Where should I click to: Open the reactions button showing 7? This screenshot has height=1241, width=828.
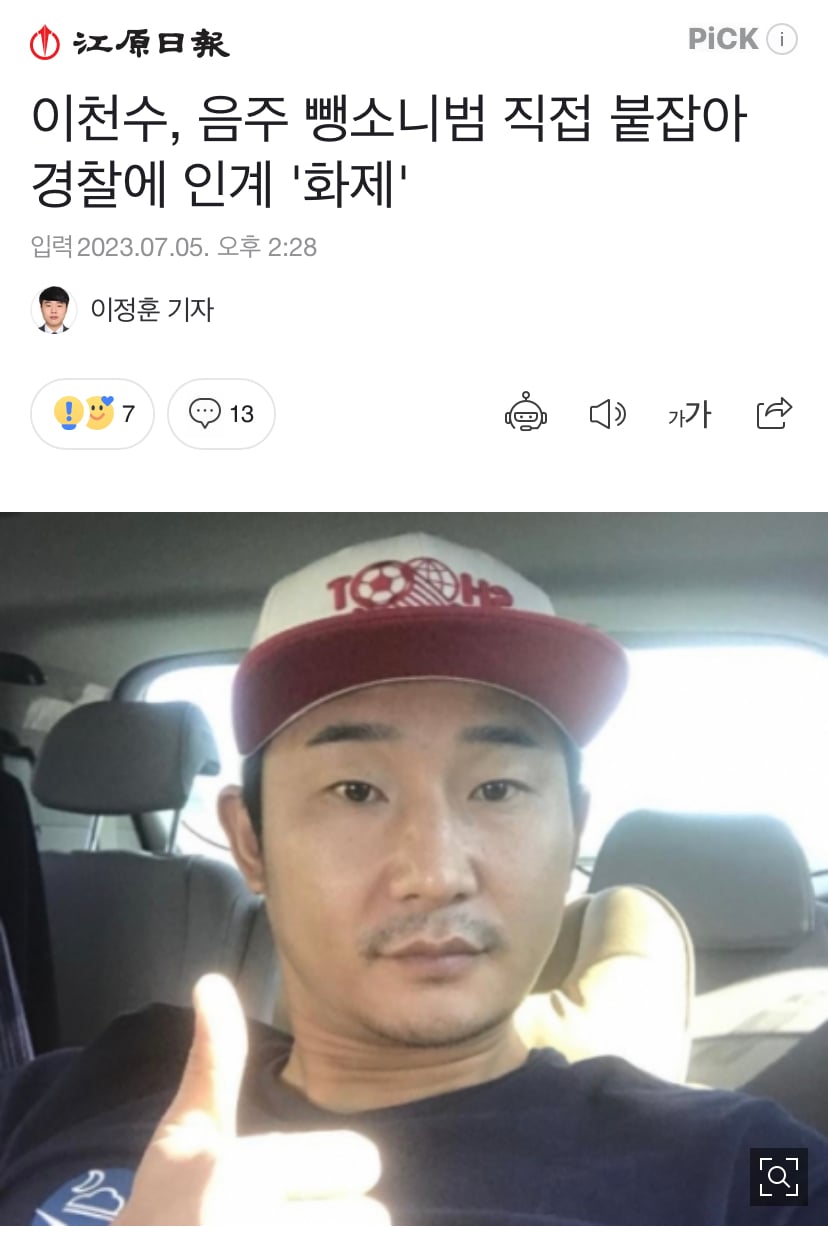tap(93, 413)
